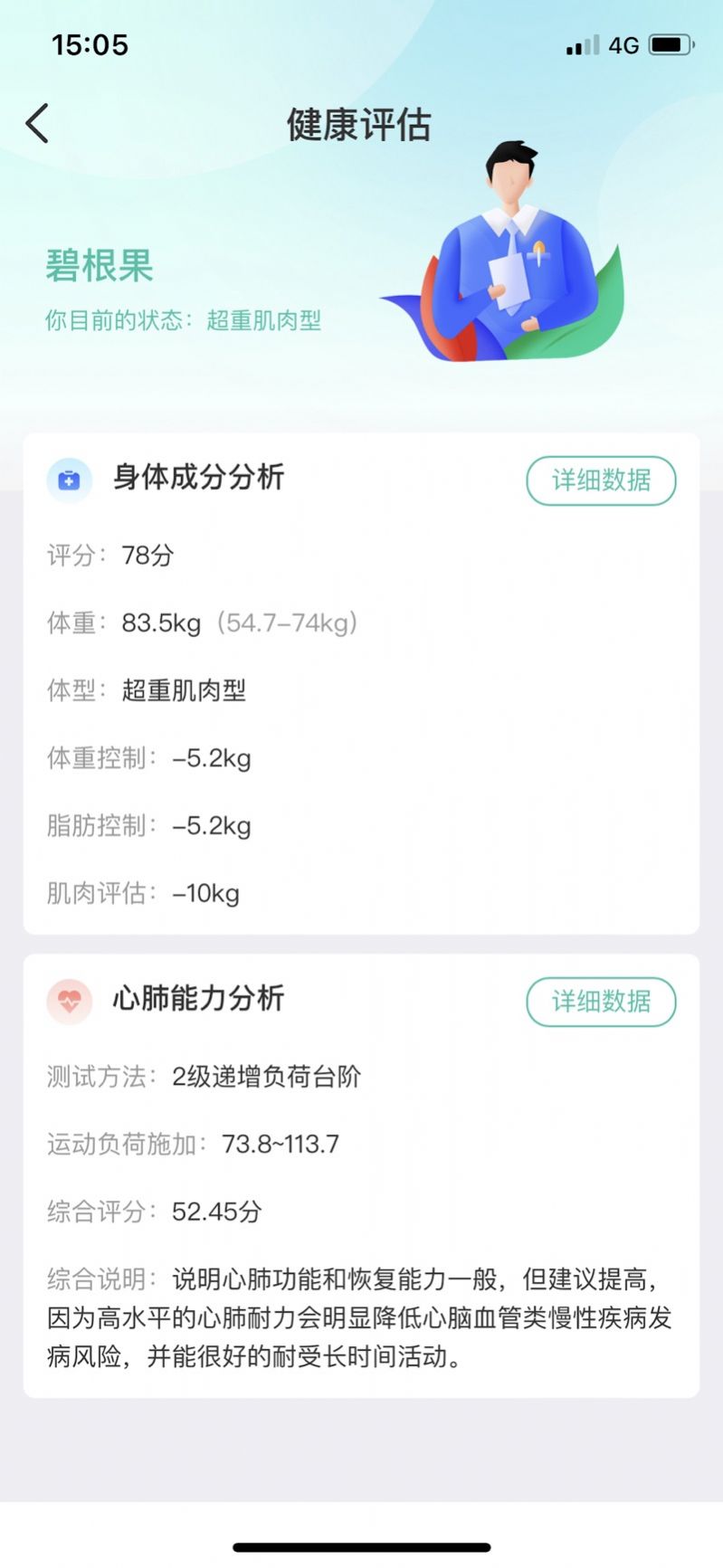Screen dimensions: 723x1568
Task: Click the blue medical kit icon beside 身体成分分析
Action: [70, 480]
